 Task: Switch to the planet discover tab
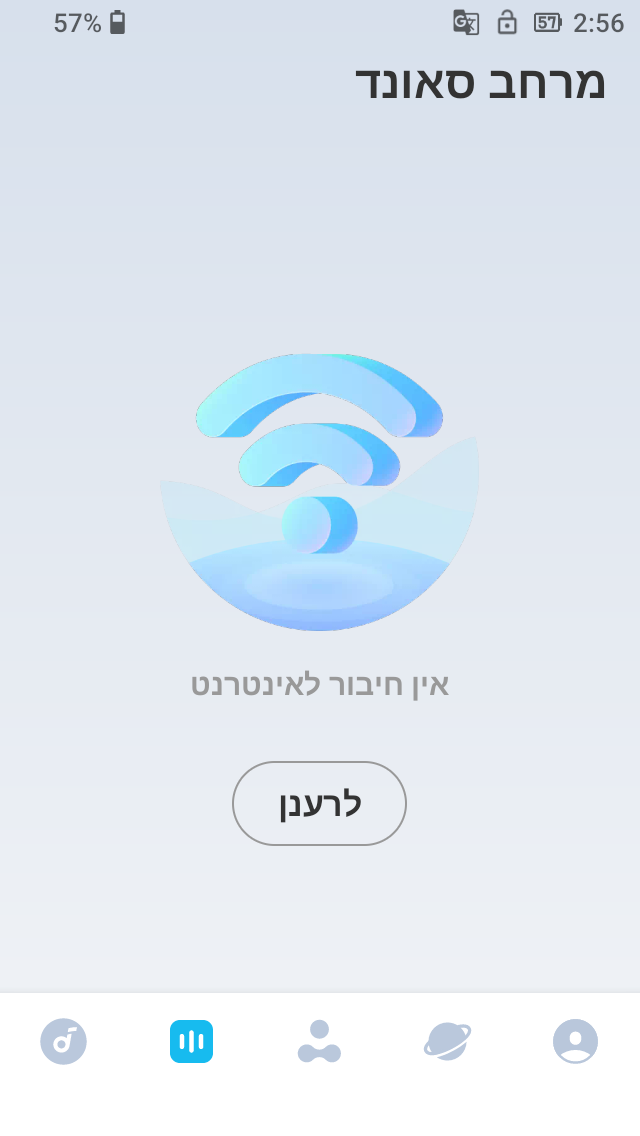pyautogui.click(x=447, y=1041)
